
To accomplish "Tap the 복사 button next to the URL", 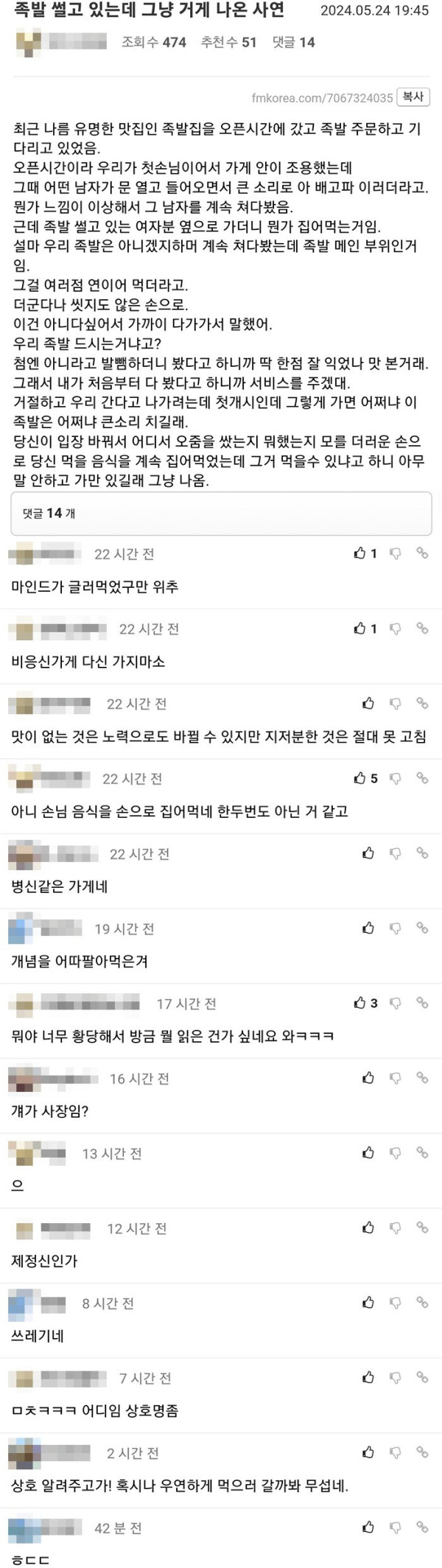I will 413,97.
